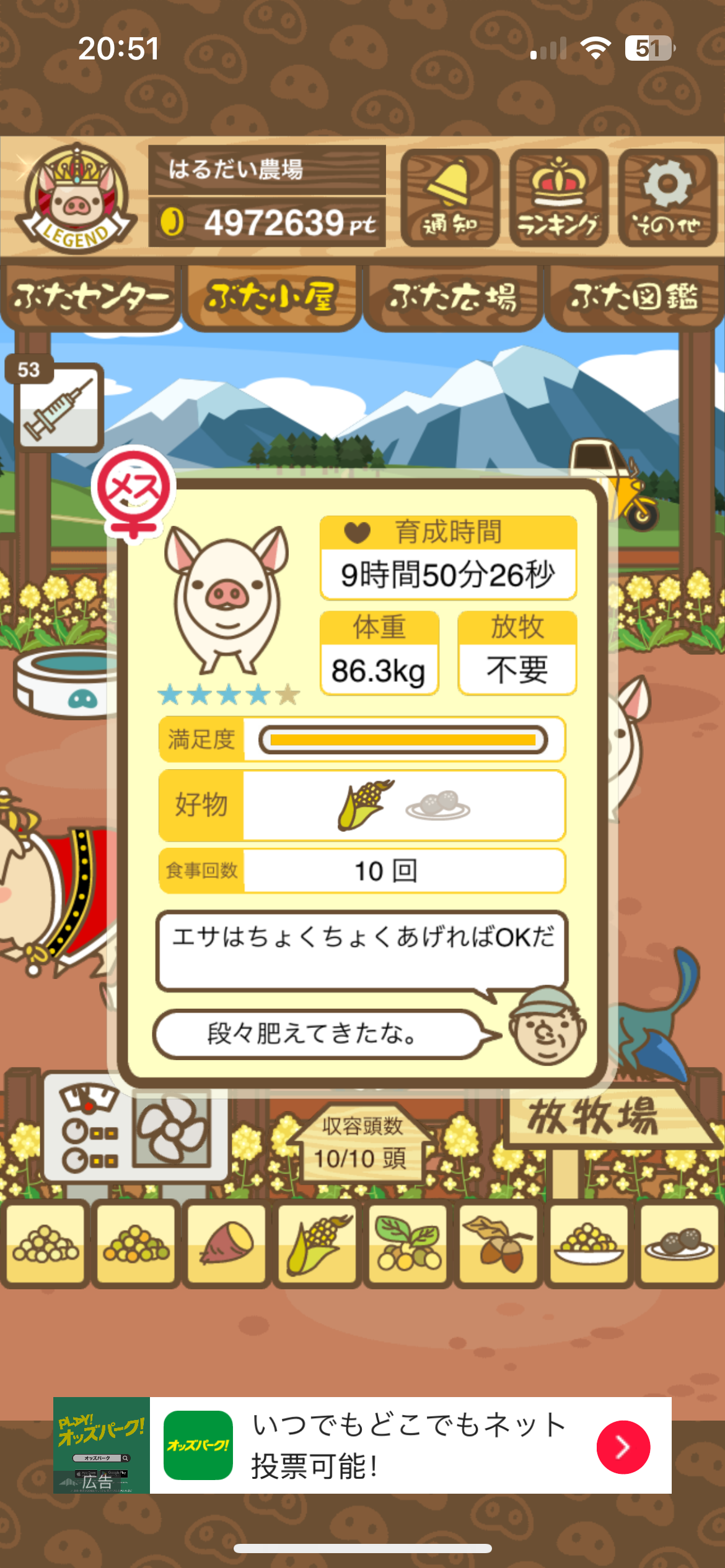Feed the pig corn

pos(317,1242)
